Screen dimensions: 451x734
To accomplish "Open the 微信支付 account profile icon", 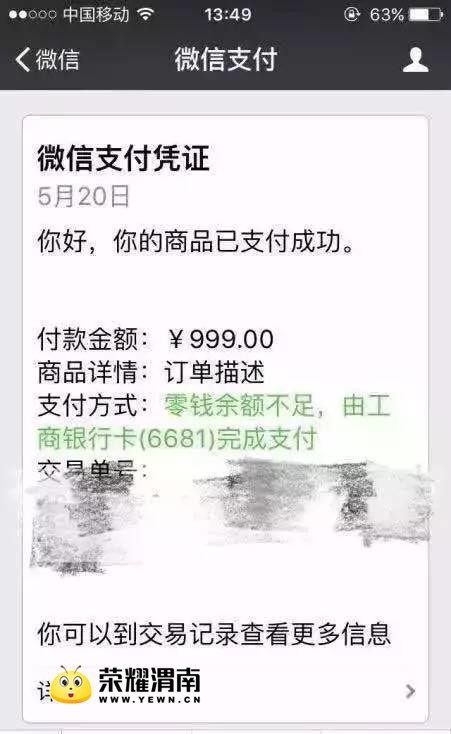I will (x=415, y=59).
